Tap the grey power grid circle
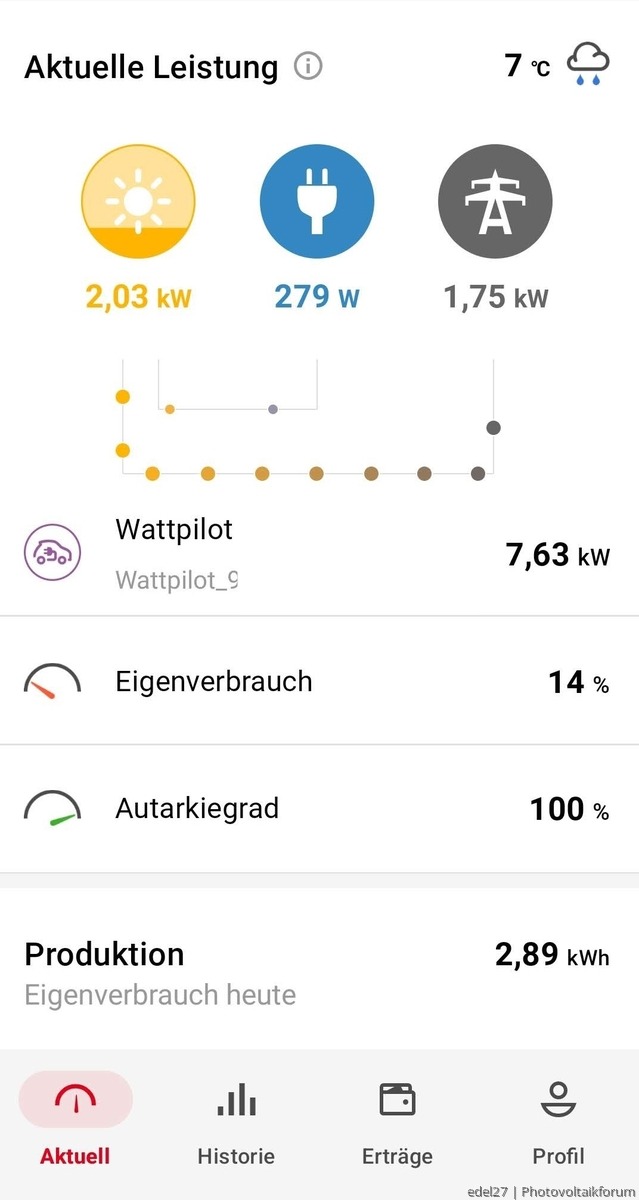The width and height of the screenshot is (639, 1200). [x=495, y=202]
